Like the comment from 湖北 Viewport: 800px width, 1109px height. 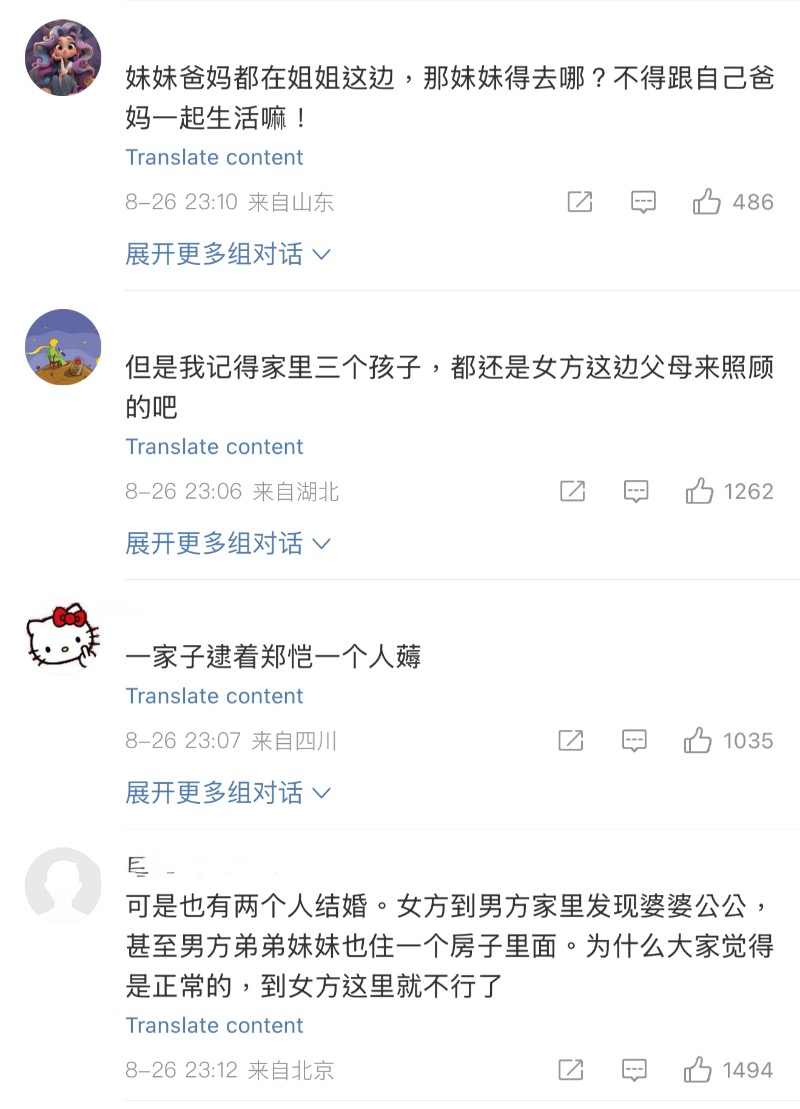point(700,491)
